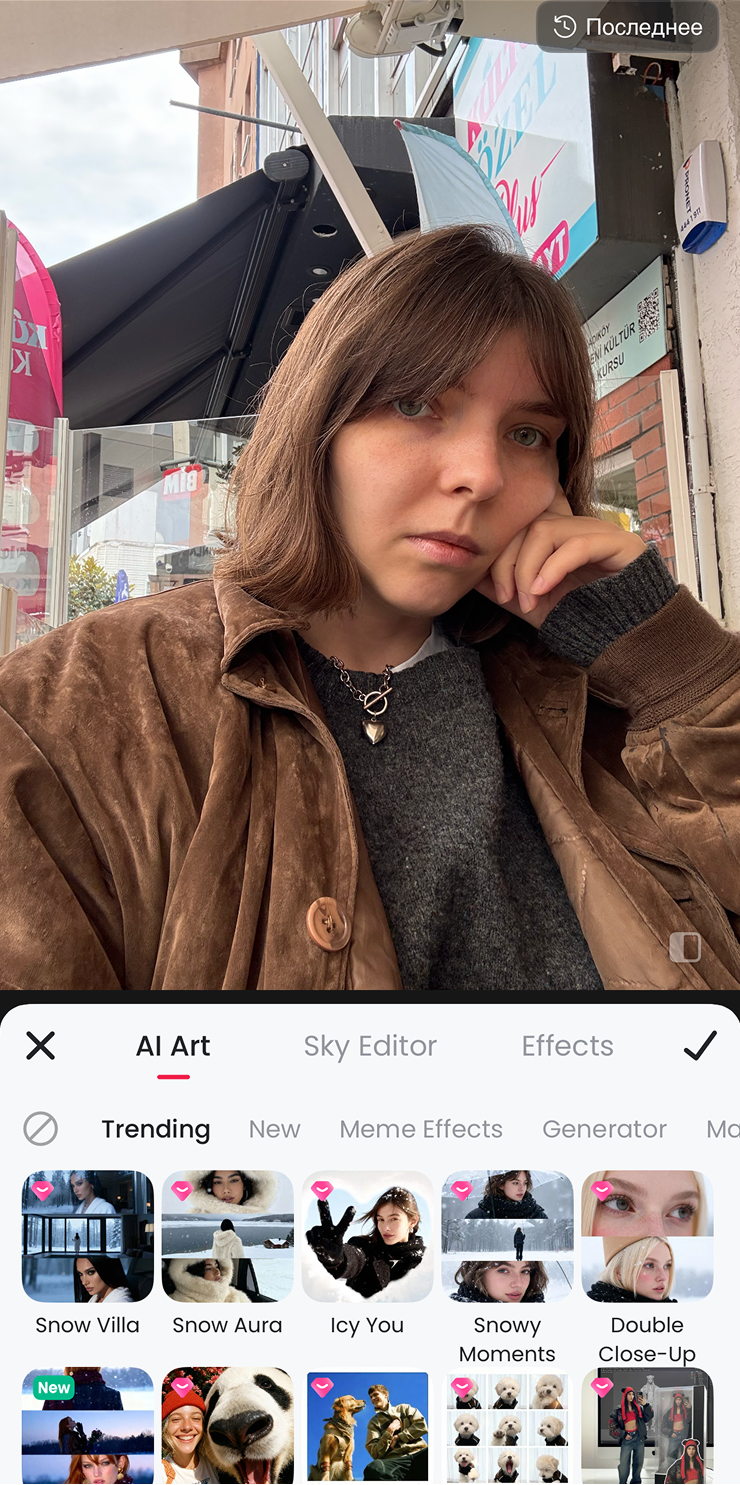The image size is (740, 1485).
Task: Remove effect with the none icon
Action: click(x=41, y=1129)
